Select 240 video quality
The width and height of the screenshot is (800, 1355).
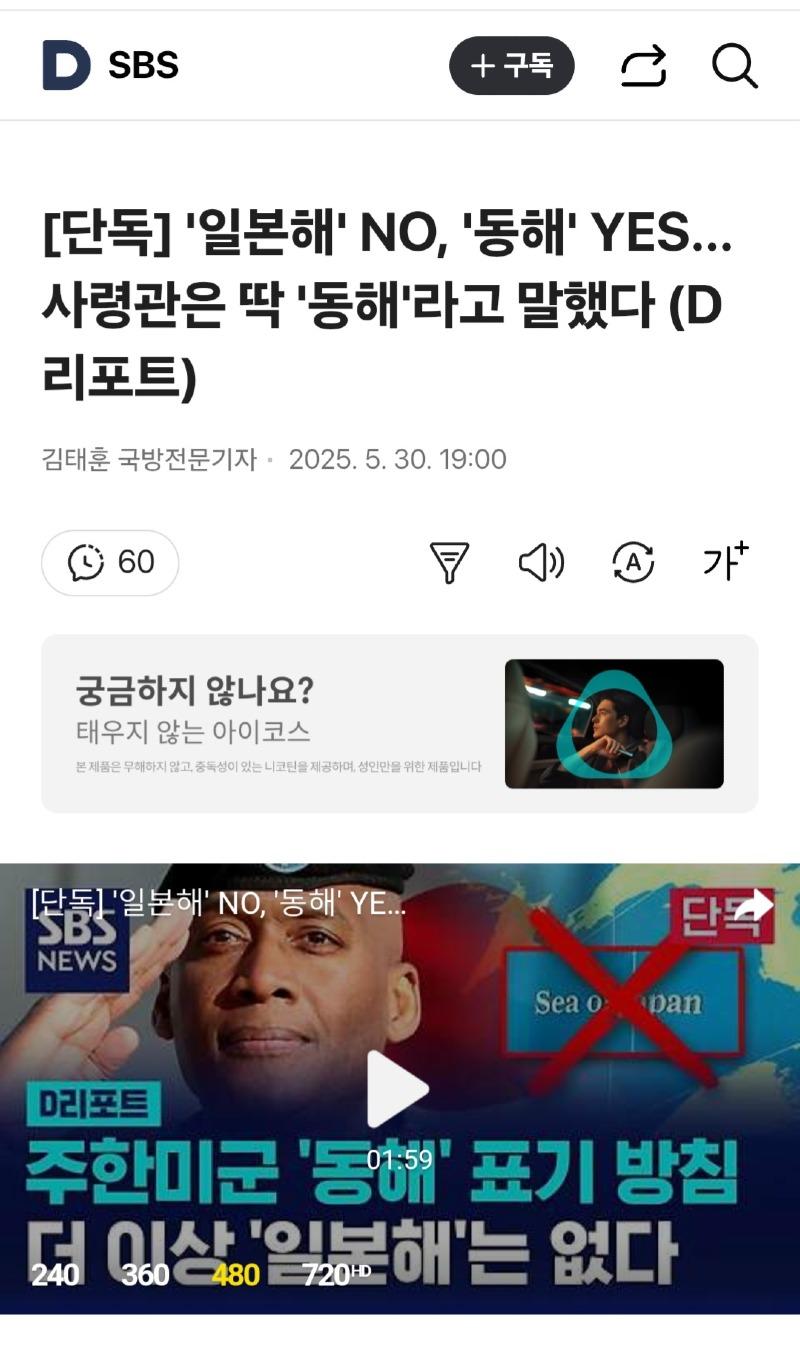click(55, 1275)
